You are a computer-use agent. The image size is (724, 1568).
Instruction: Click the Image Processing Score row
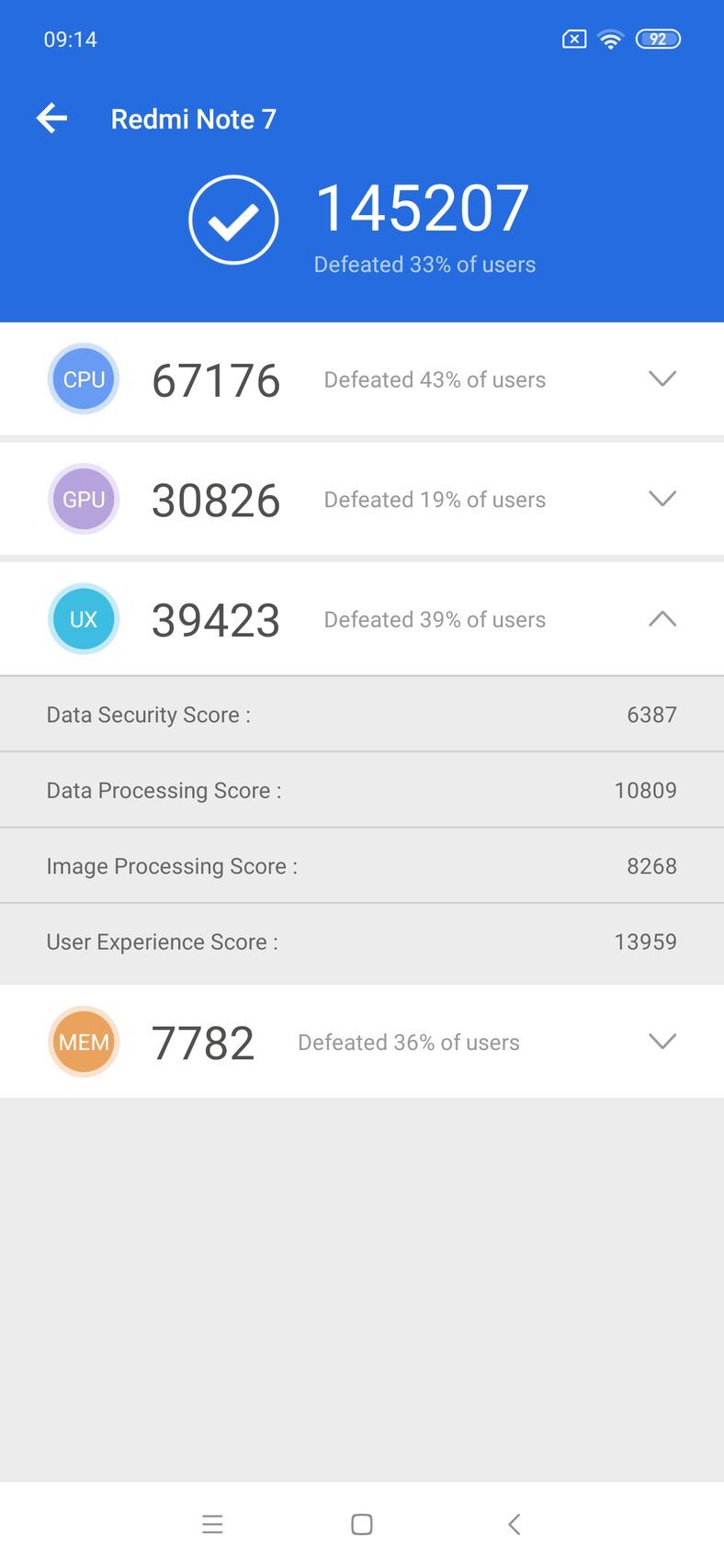pyautogui.click(x=362, y=865)
